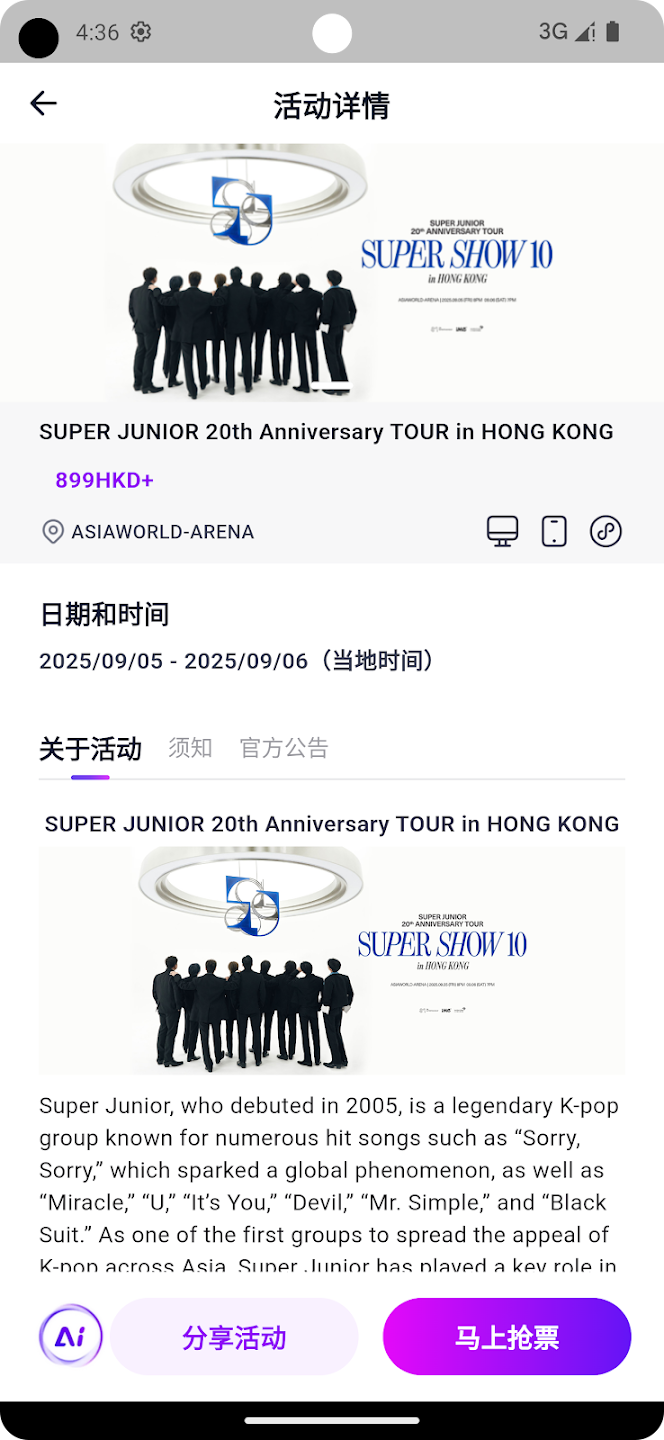Go back from the 活动详情 page
This screenshot has height=1440, width=664.
click(x=43, y=103)
